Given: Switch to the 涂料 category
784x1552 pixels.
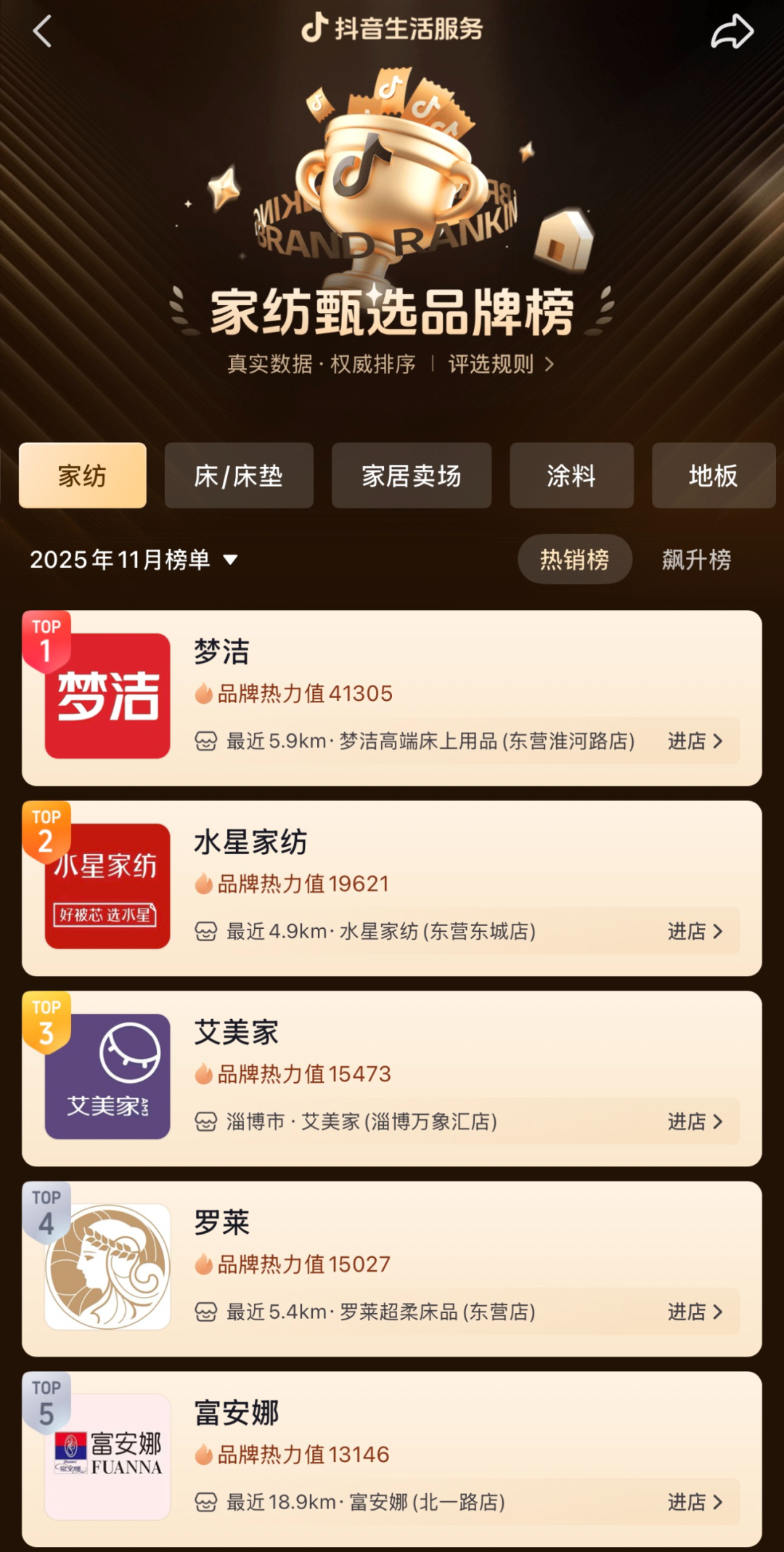Looking at the screenshot, I should click(571, 476).
